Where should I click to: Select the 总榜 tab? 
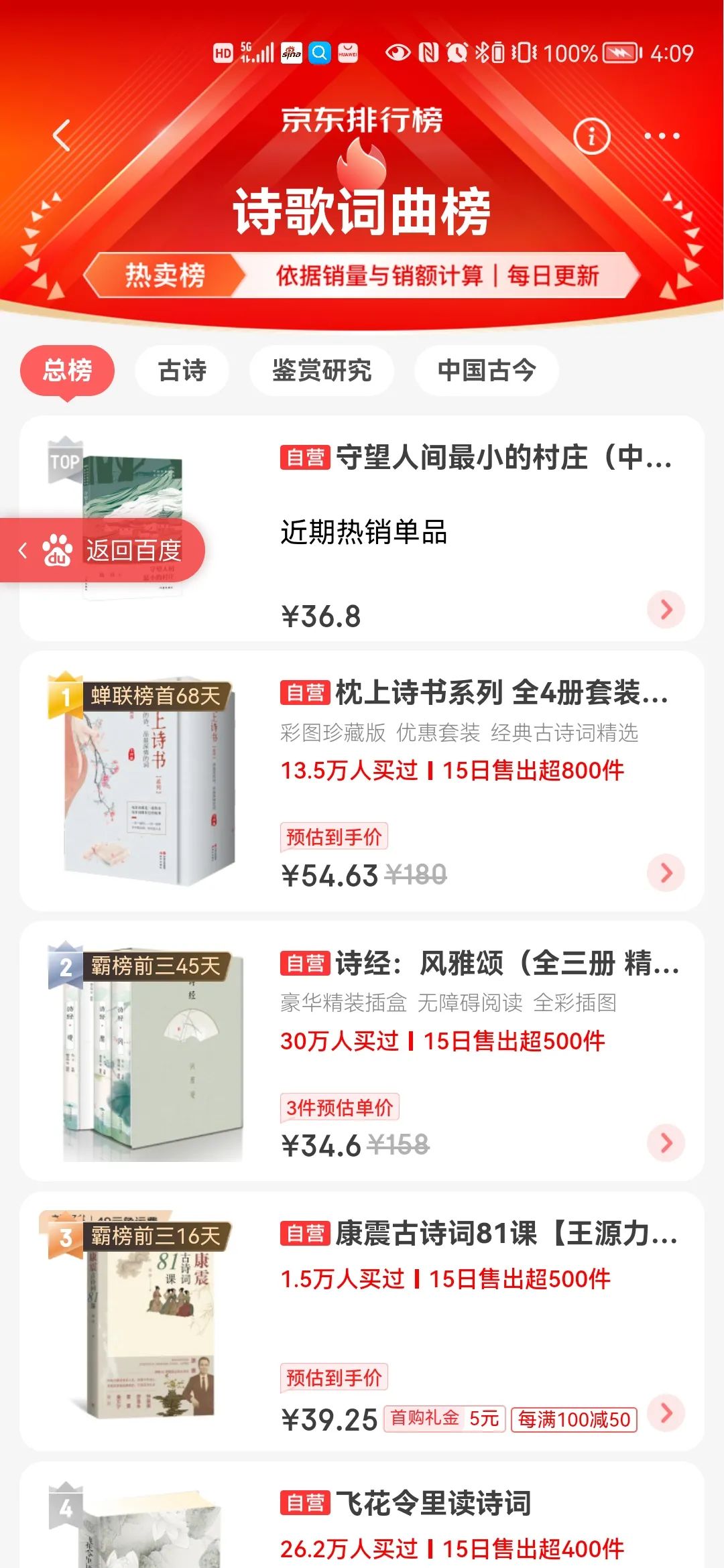[68, 371]
